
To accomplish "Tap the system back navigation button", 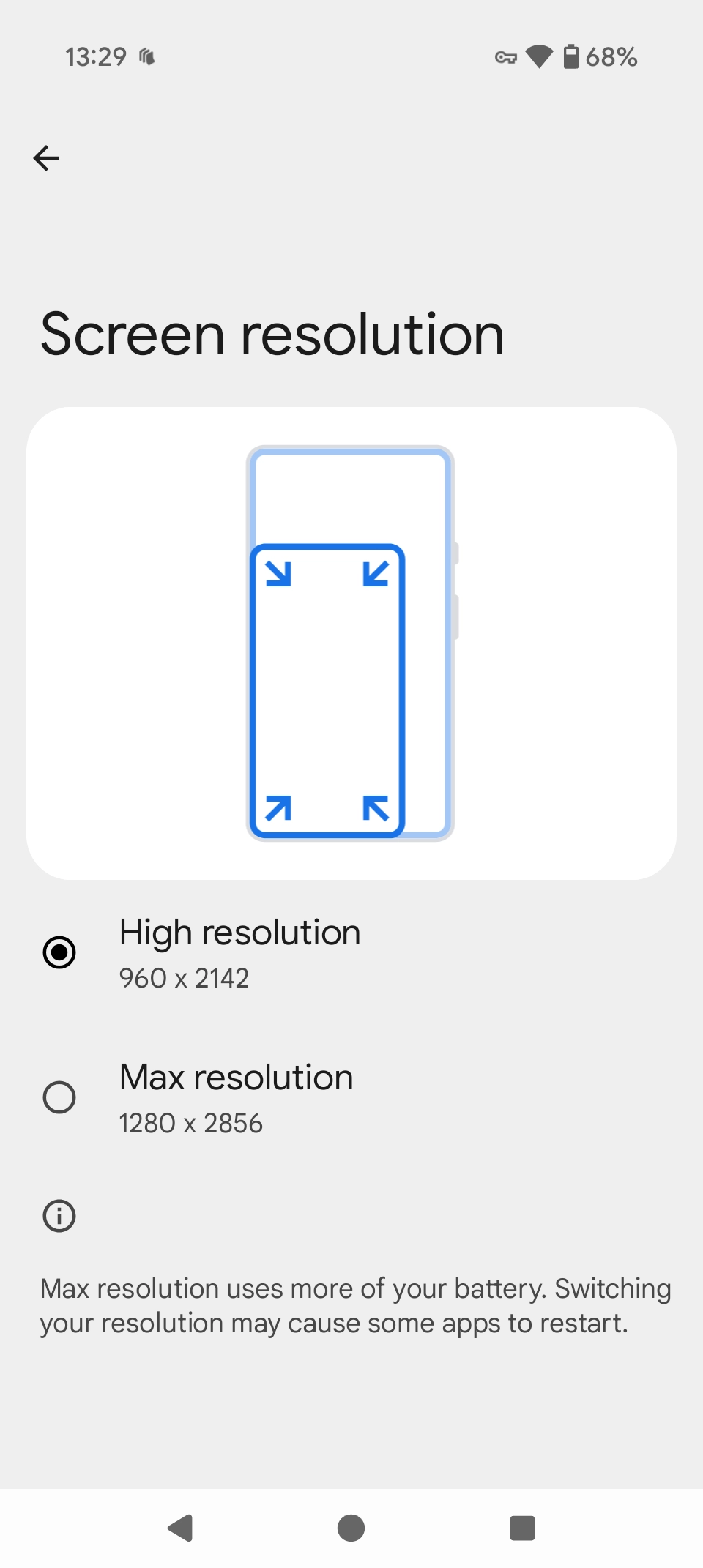I will [180, 1528].
